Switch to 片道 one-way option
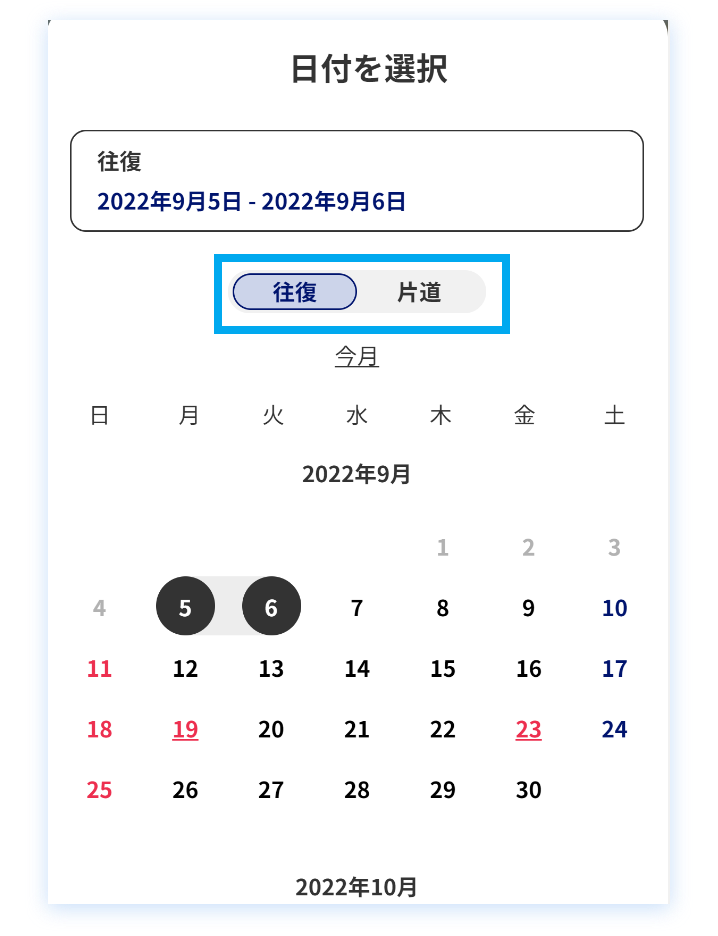718x936 pixels. (419, 292)
